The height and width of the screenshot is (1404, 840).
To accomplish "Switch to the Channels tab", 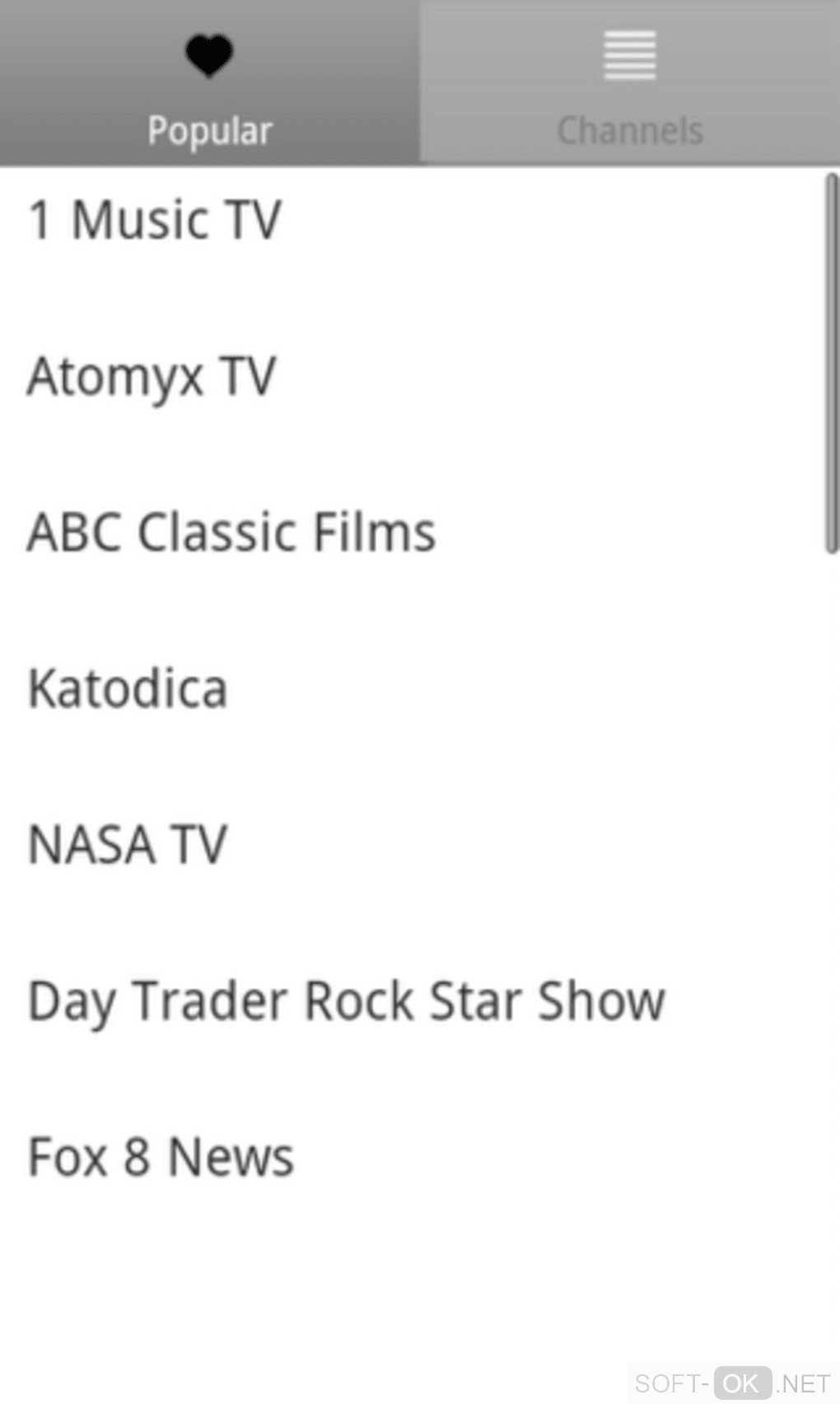I will tap(630, 83).
